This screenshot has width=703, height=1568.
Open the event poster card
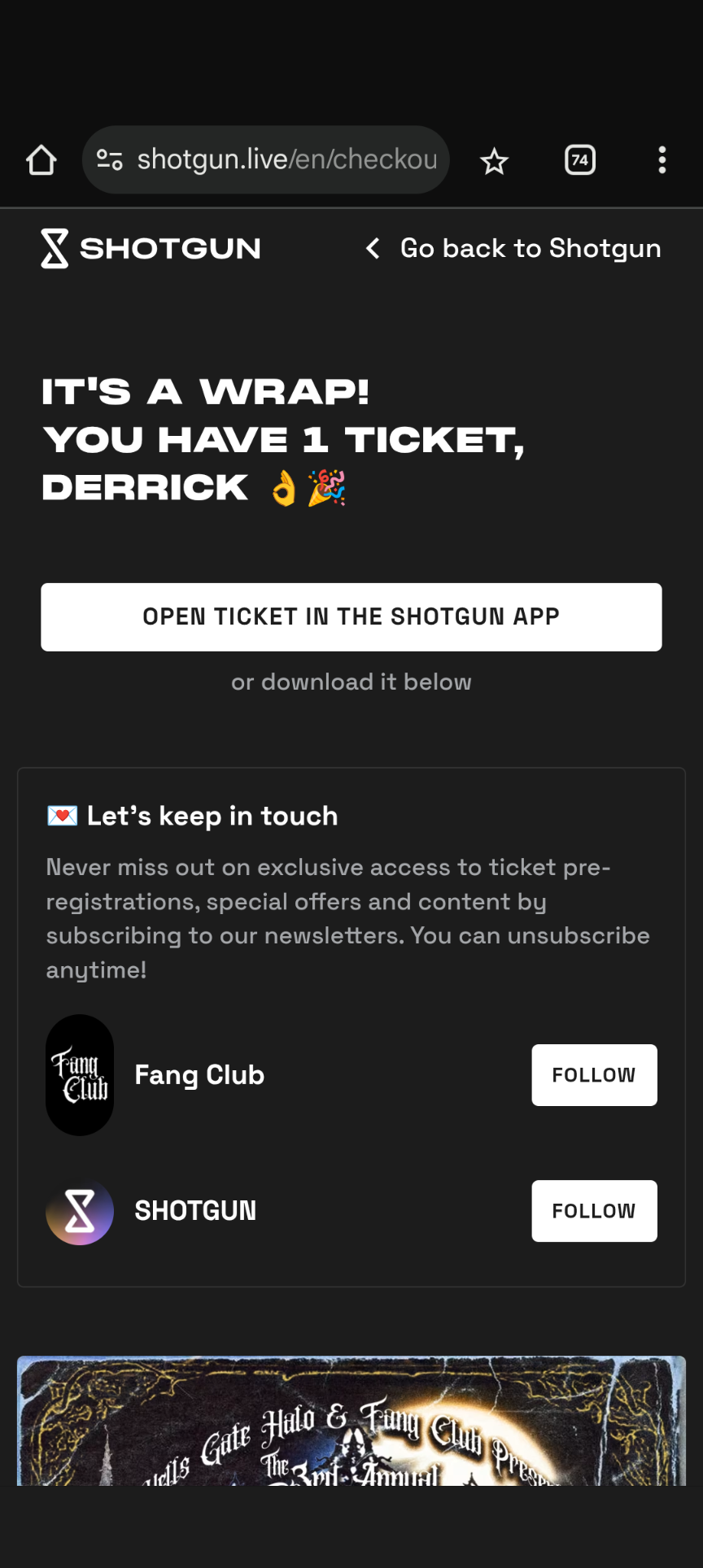pos(351,1420)
